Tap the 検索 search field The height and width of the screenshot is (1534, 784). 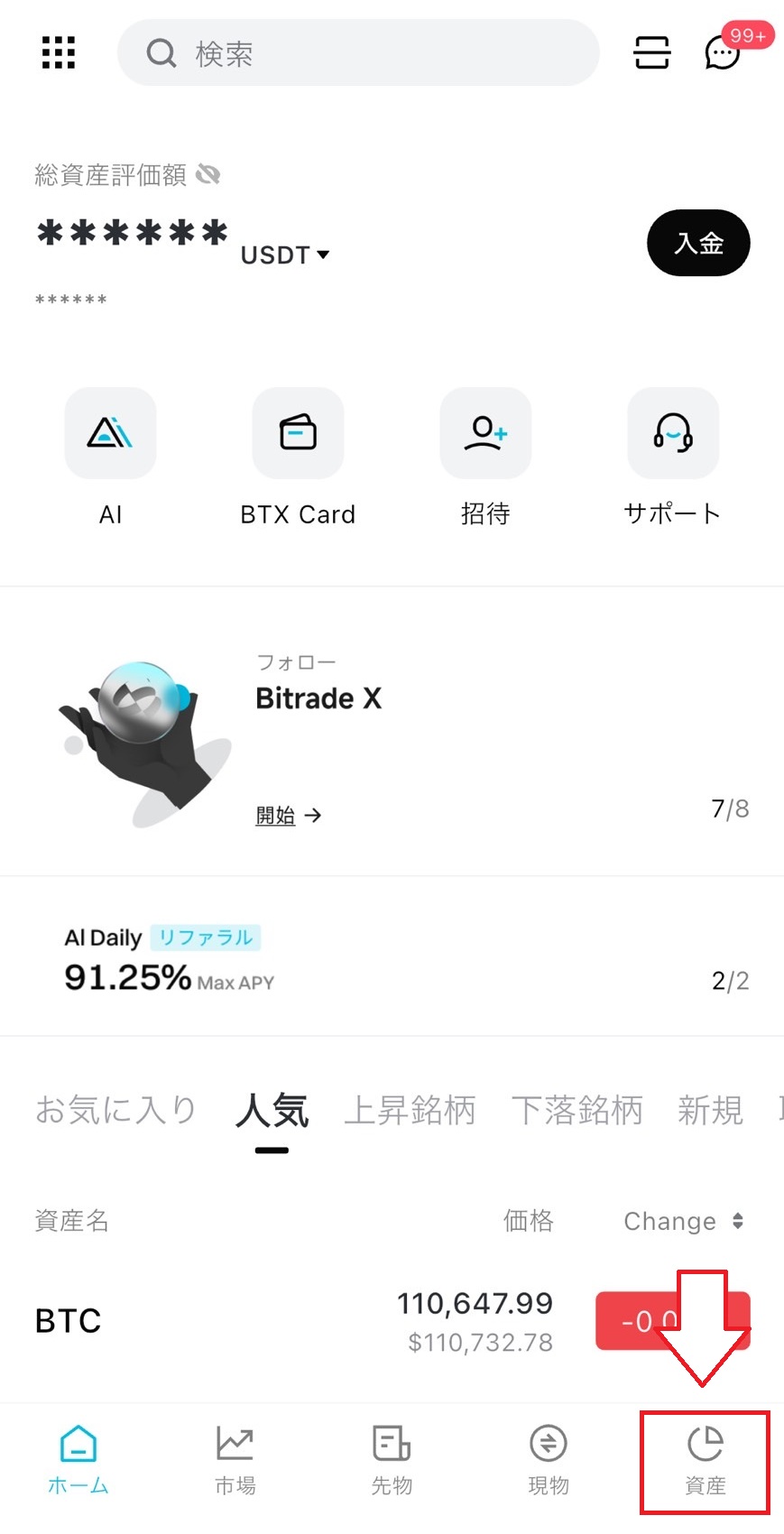click(358, 53)
